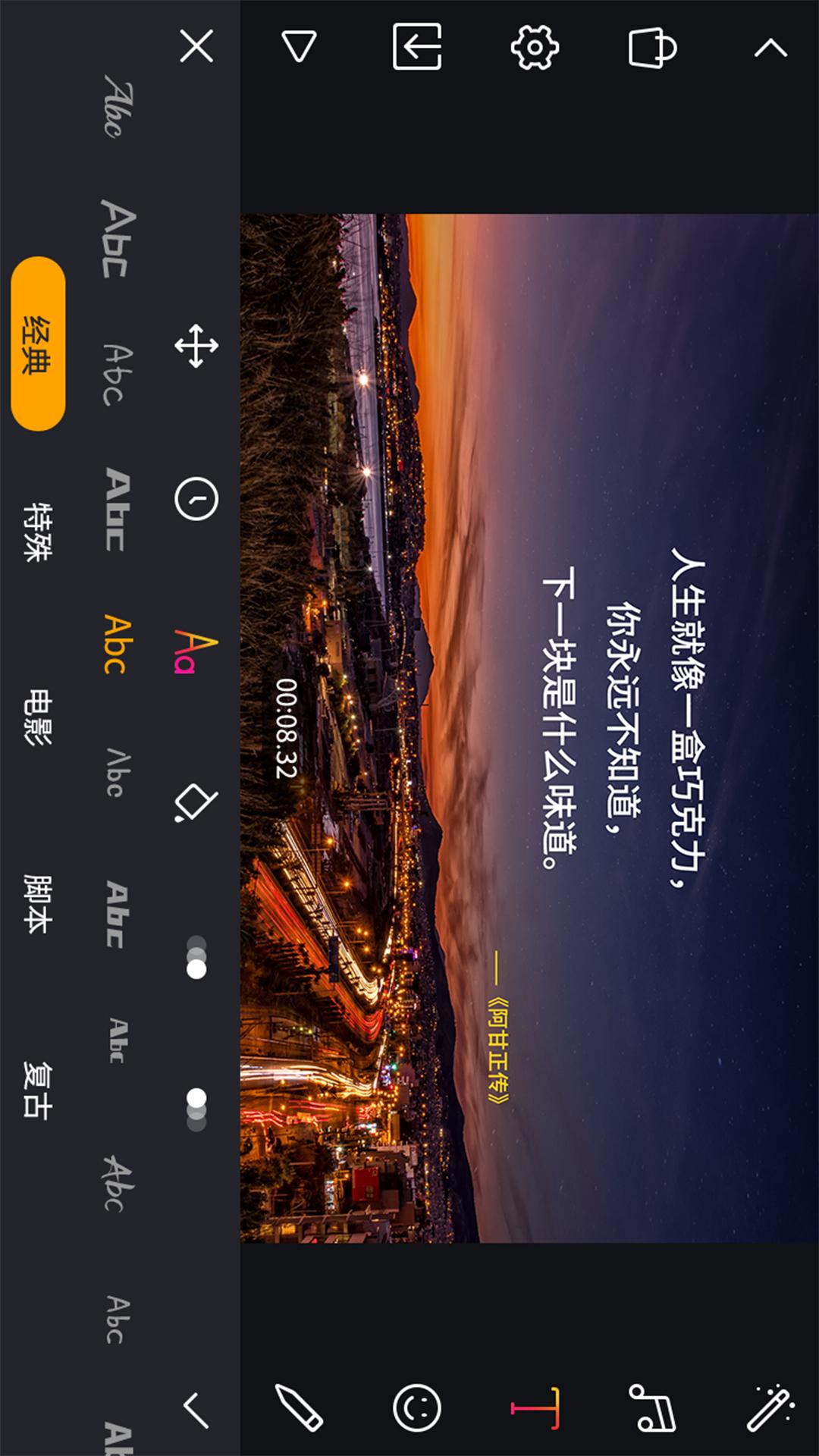The image size is (819, 1456).
Task: Open the music notes audio tool
Action: pos(652,1408)
